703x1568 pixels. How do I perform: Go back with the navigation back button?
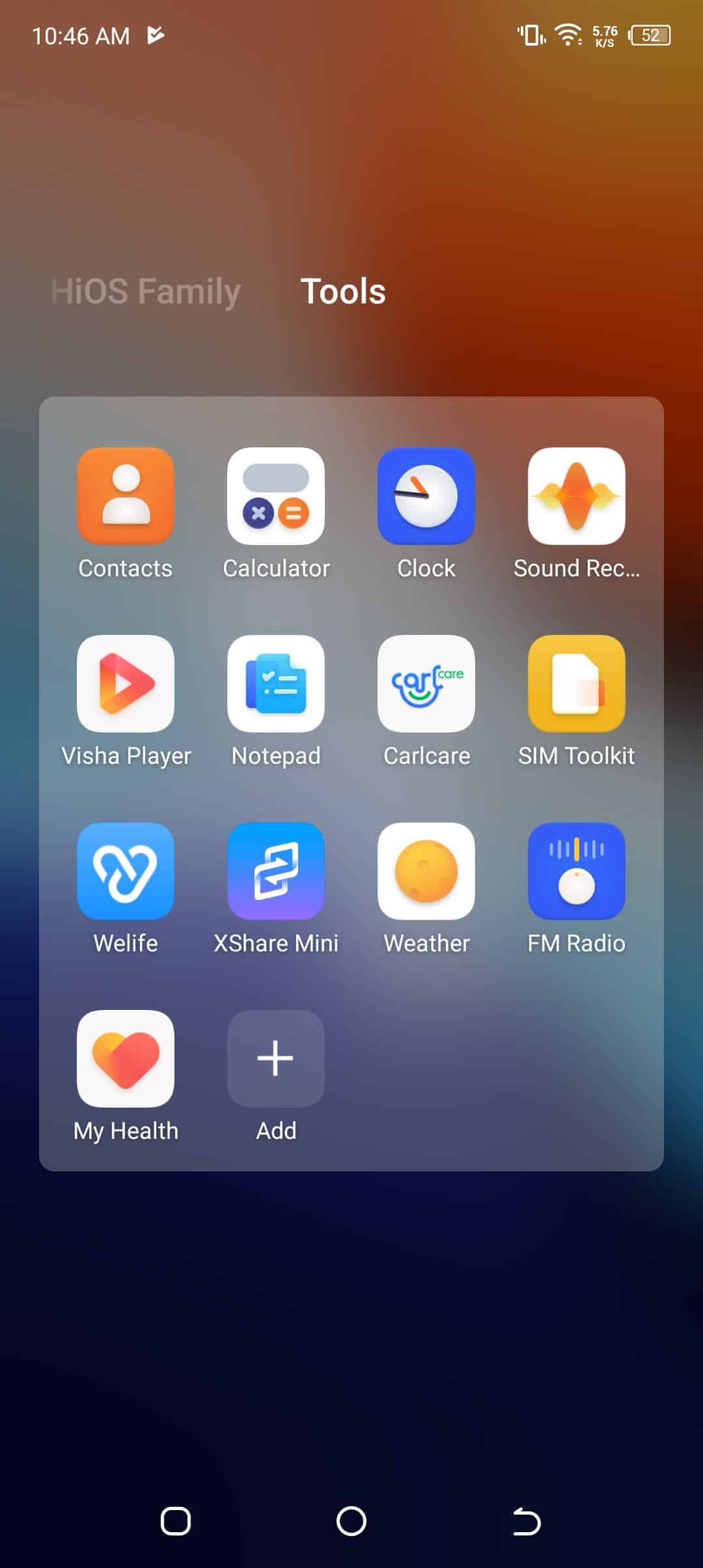pyautogui.click(x=527, y=1522)
